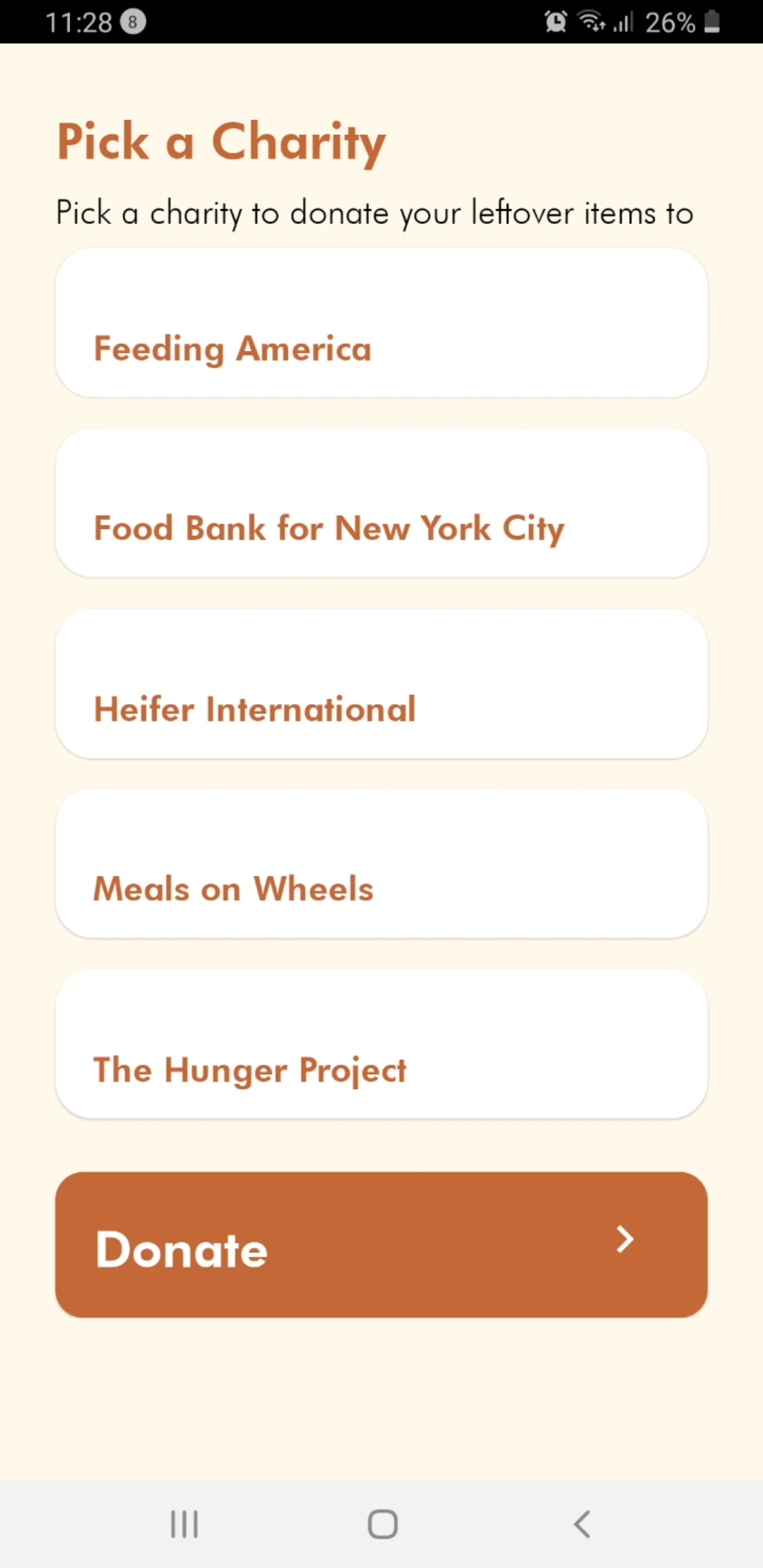Tap the Donate button
Viewport: 763px width, 1568px height.
[381, 1245]
